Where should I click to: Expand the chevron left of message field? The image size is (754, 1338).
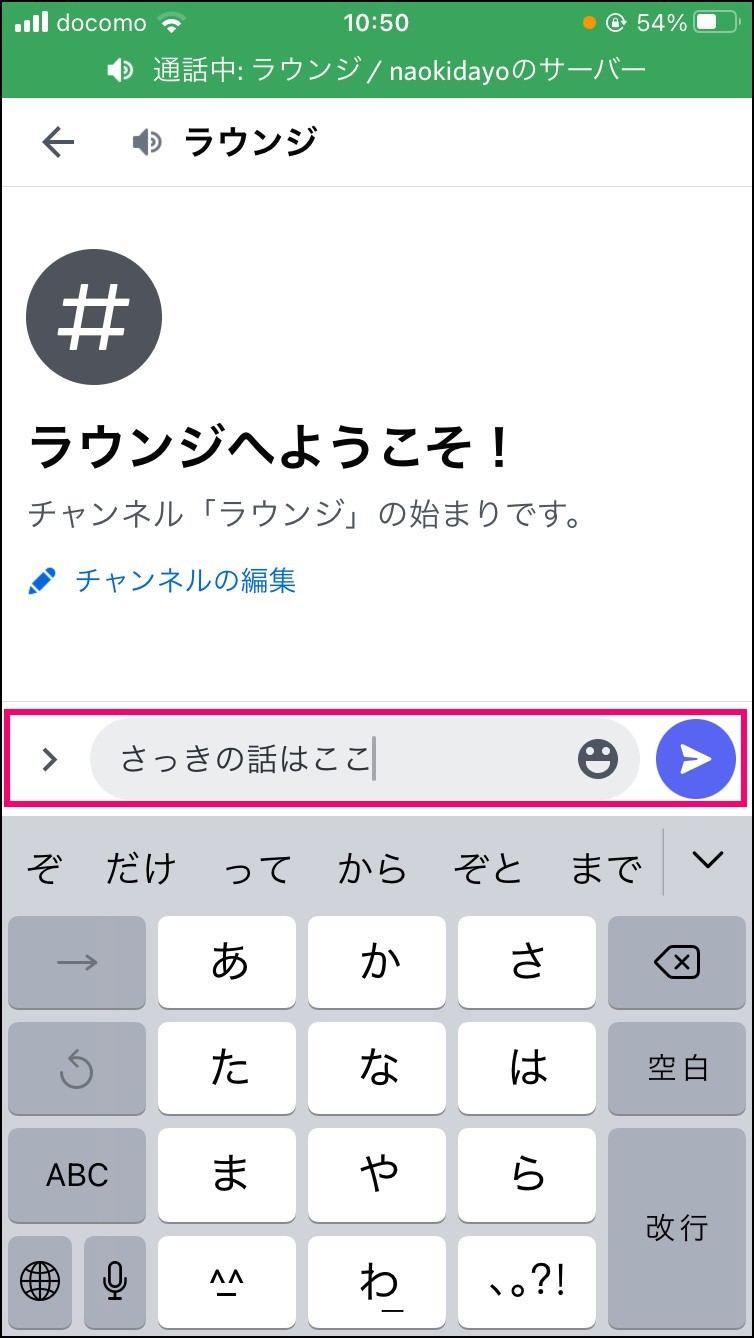click(49, 760)
